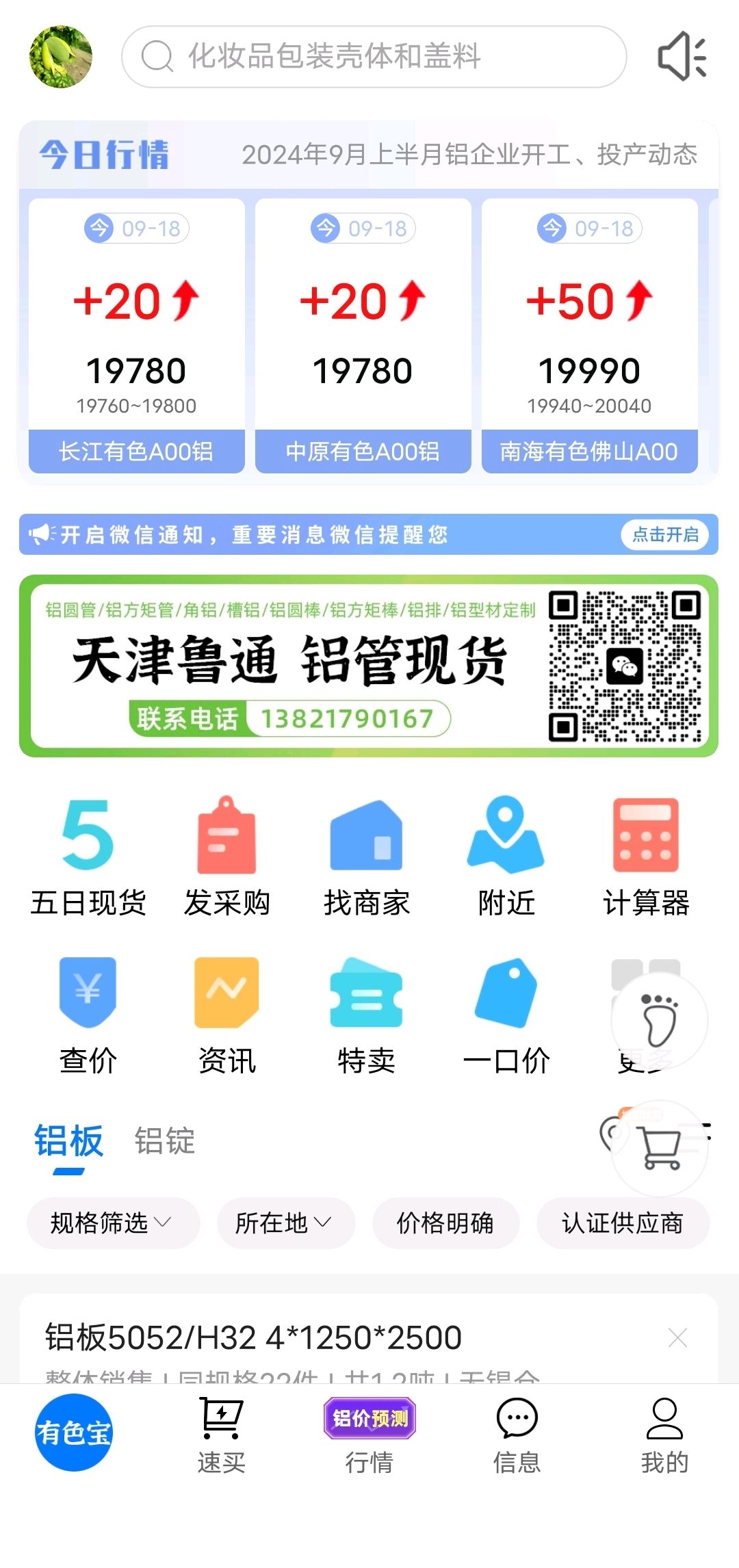This screenshot has height=1568, width=739.
Task: Expand the 所在地 dropdown
Action: (286, 1223)
